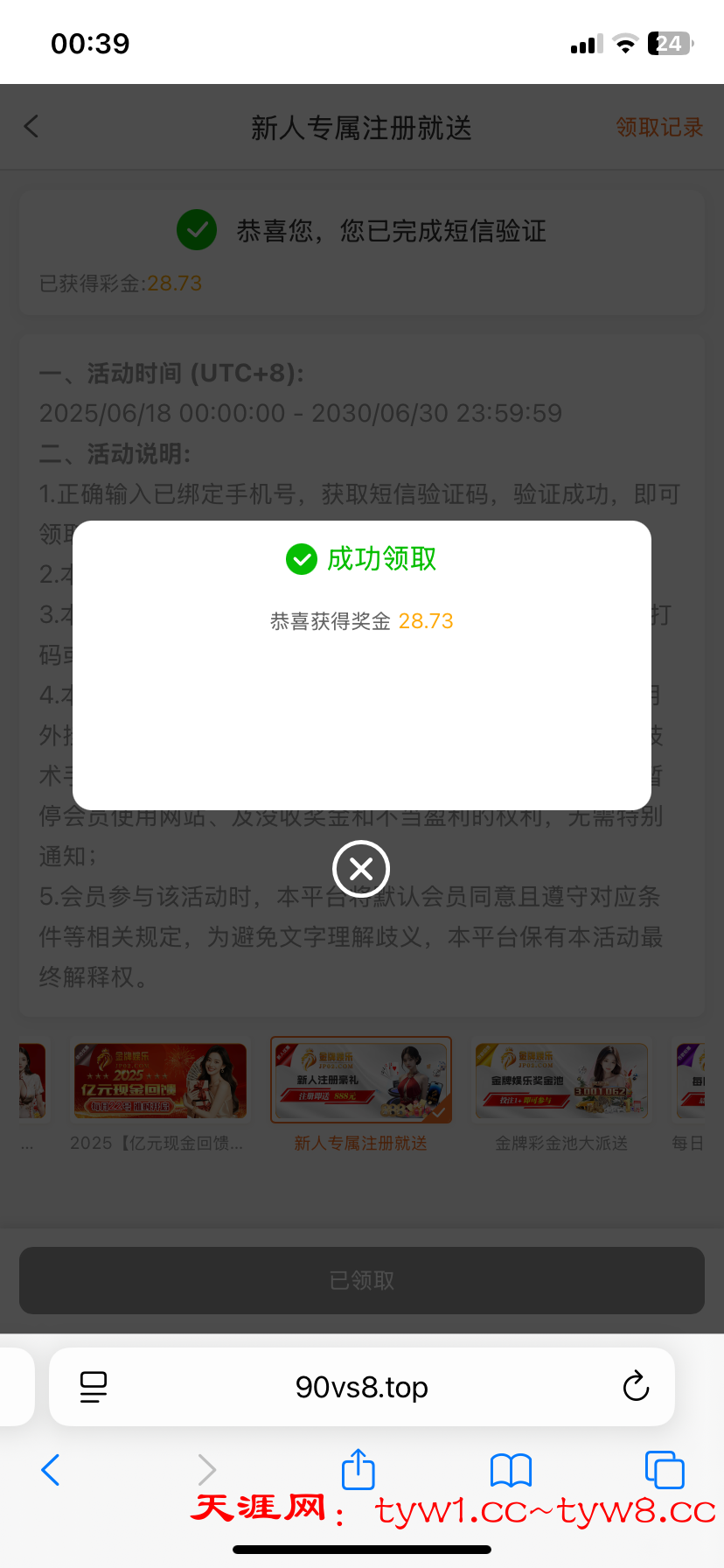Tap the 已领取 button
The height and width of the screenshot is (1568, 724).
click(x=361, y=1280)
